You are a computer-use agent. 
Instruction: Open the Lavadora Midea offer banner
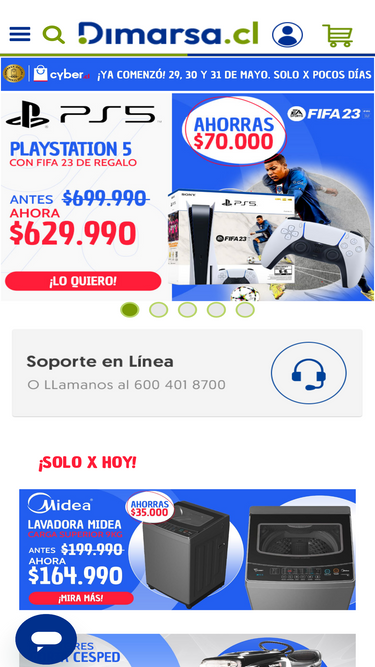coord(188,549)
